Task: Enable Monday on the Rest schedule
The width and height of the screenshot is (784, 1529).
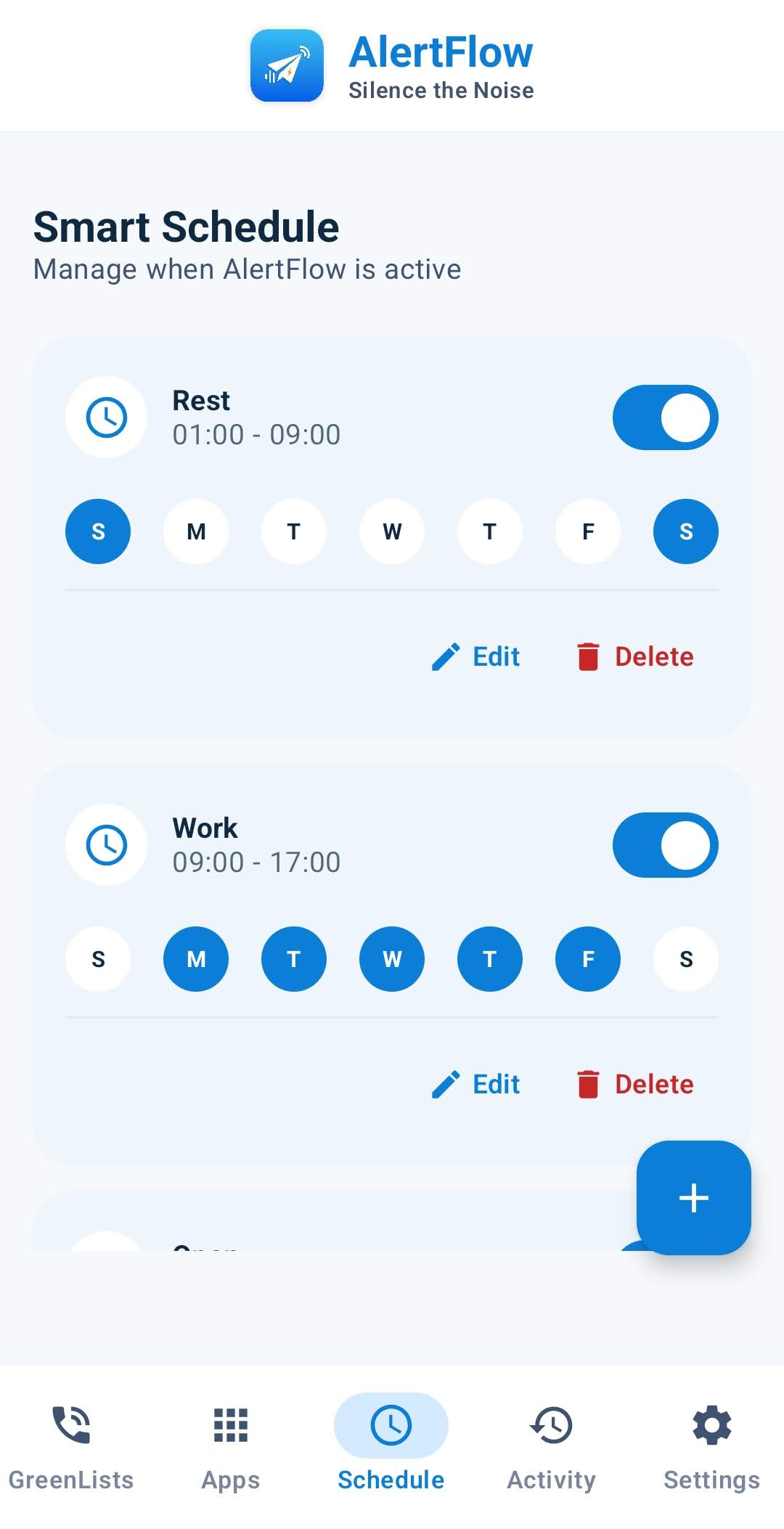Action: pos(195,531)
